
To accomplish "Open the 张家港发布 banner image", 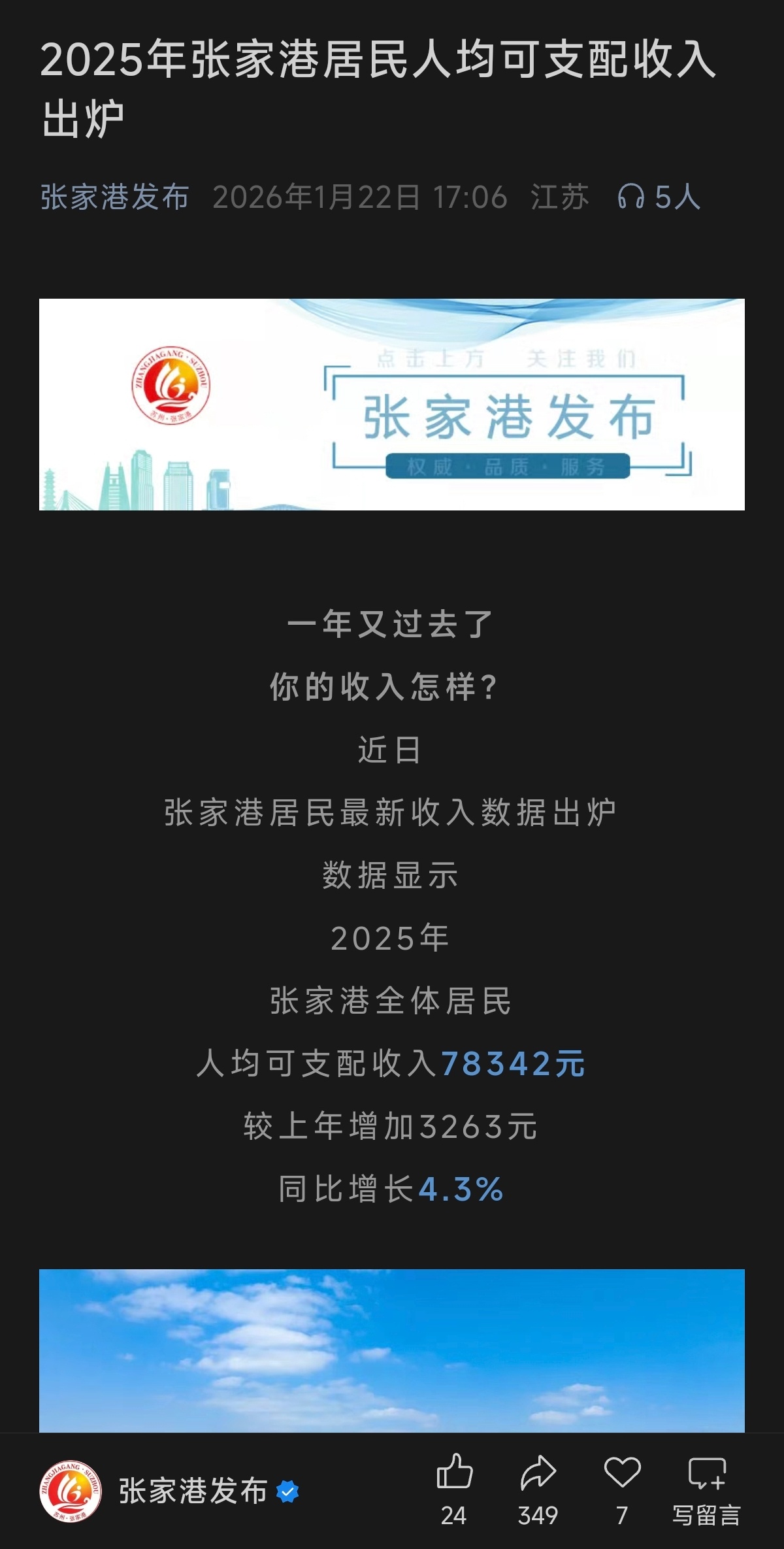I will coord(392,404).
